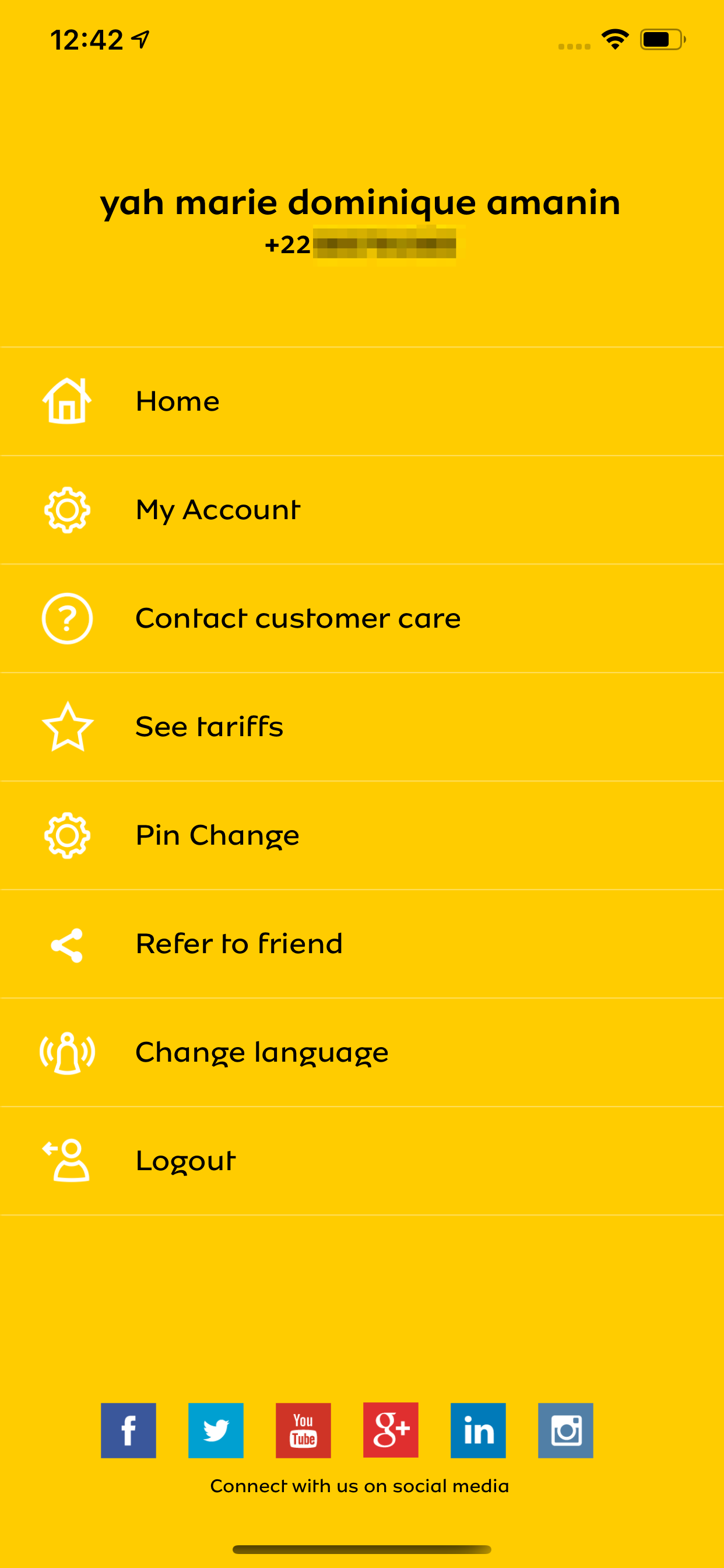724x1568 pixels.
Task: Open the See tariffs option
Action: (x=209, y=727)
